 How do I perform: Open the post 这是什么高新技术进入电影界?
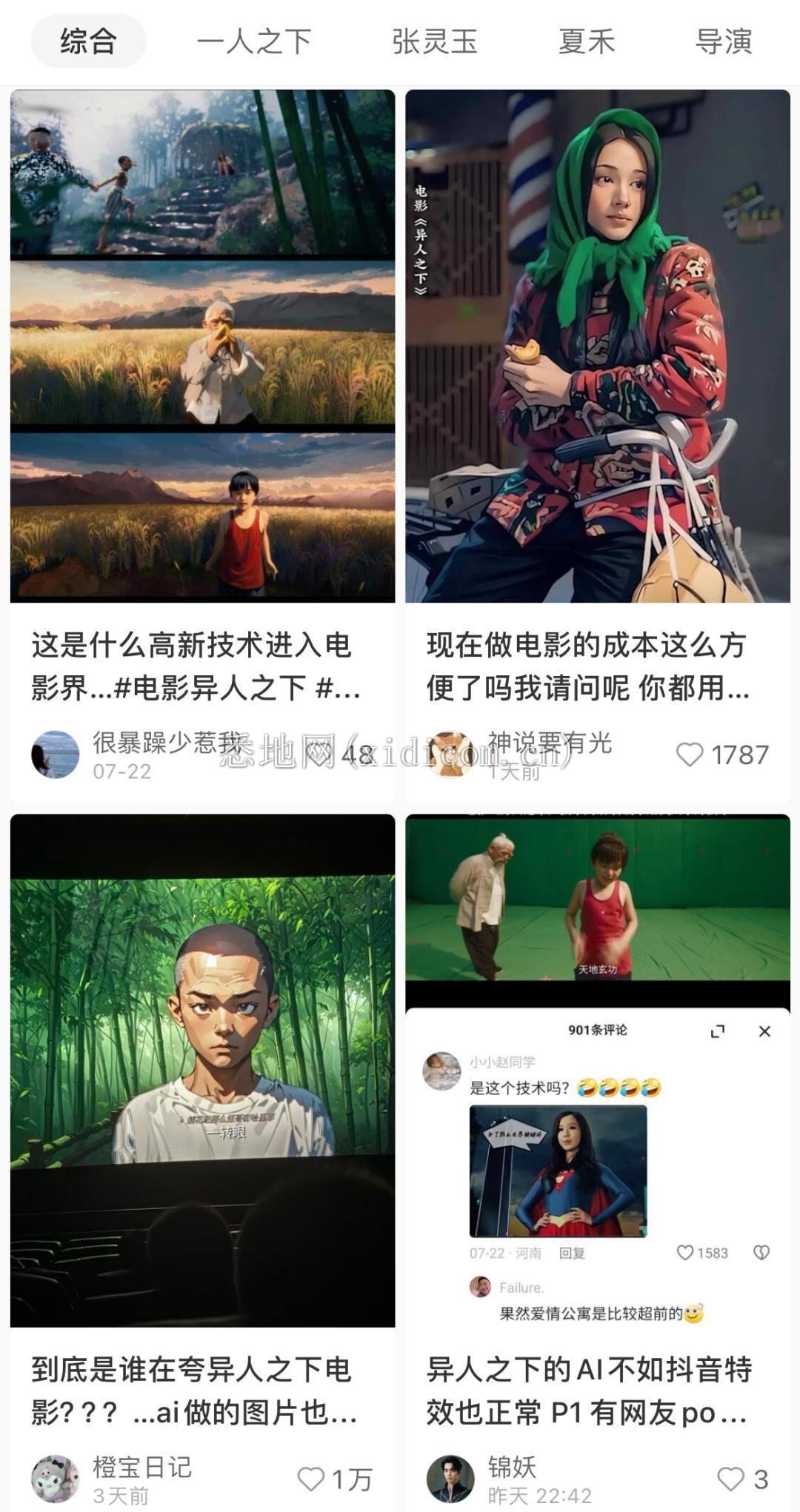point(202,347)
